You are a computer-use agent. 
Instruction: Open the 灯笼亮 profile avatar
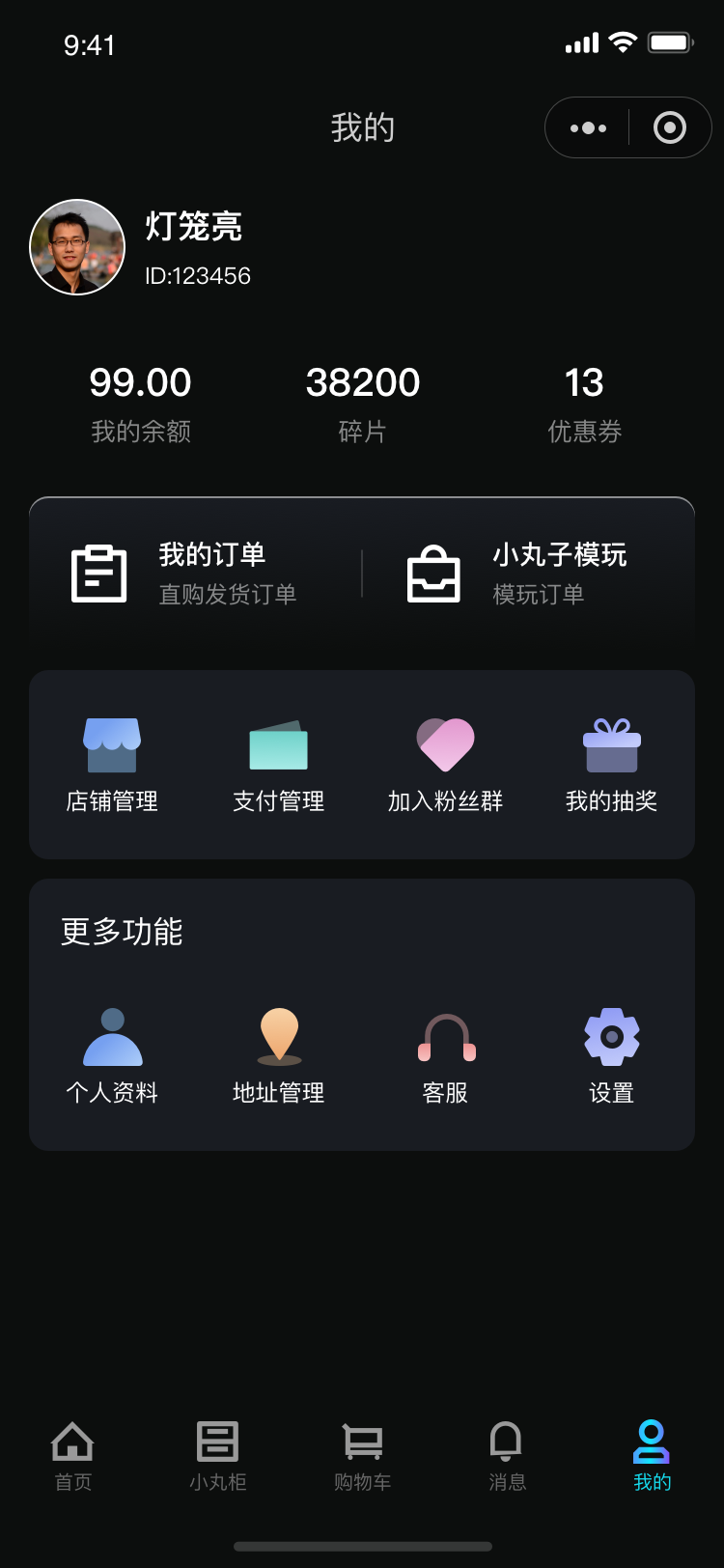(77, 247)
